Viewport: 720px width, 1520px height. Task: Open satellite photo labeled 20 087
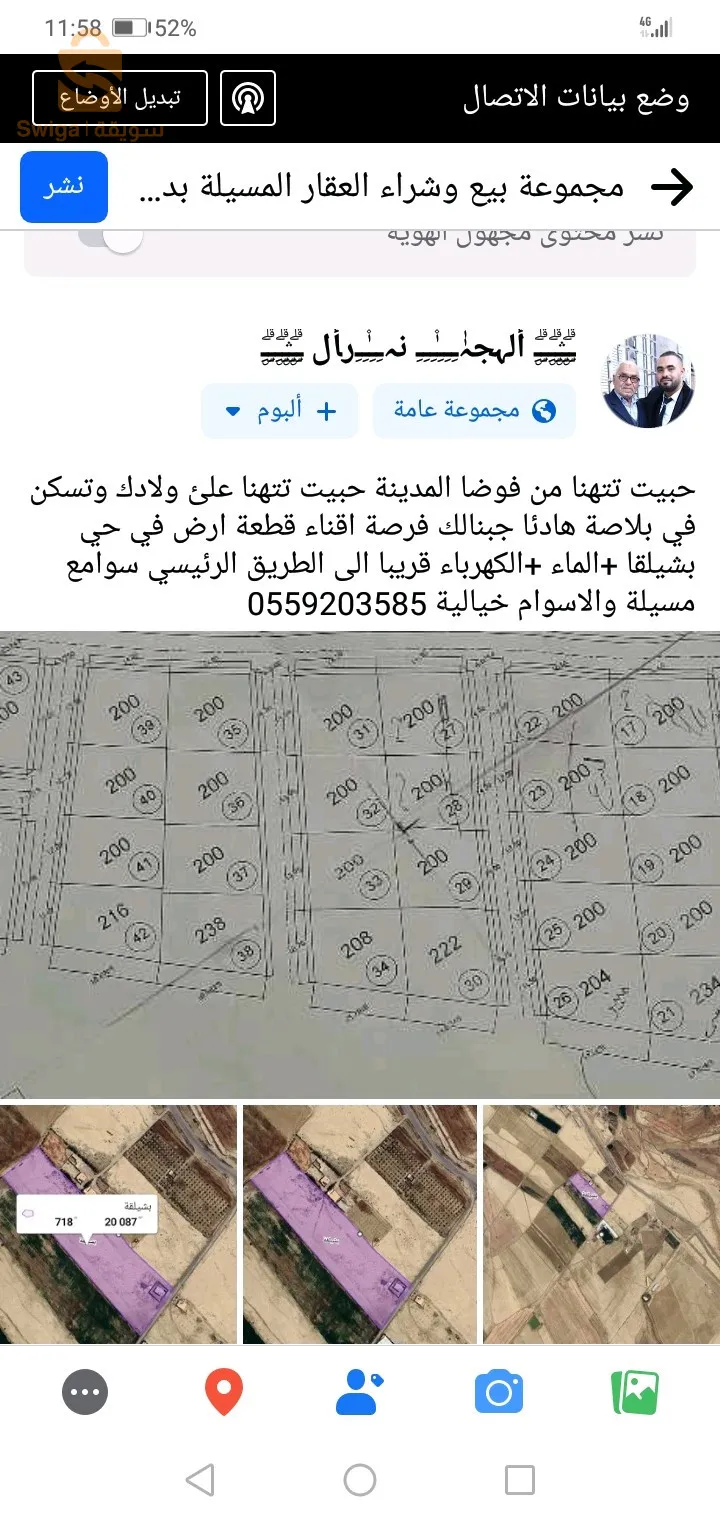[x=118, y=1224]
